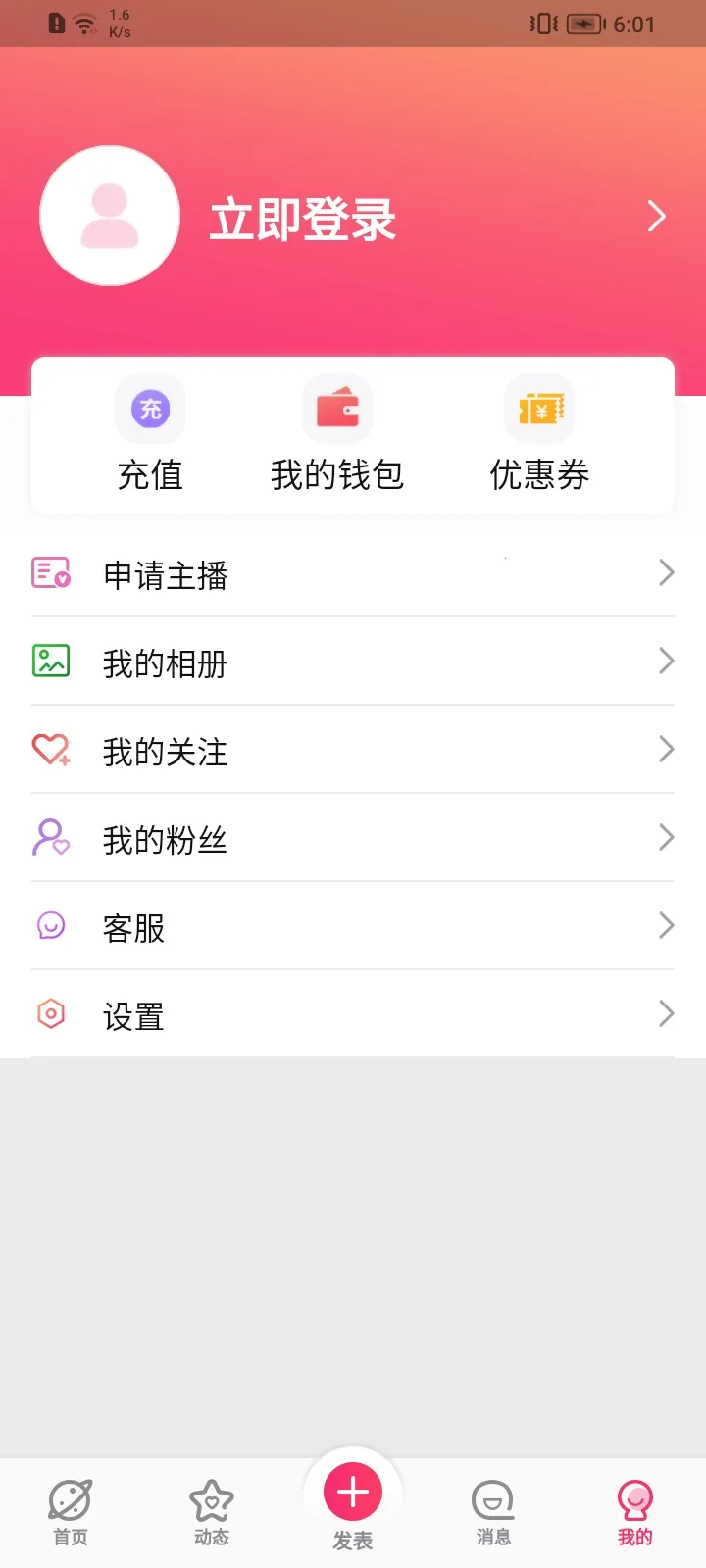Open 客服 customer service chat icon
The height and width of the screenshot is (1568, 706).
coord(51,926)
